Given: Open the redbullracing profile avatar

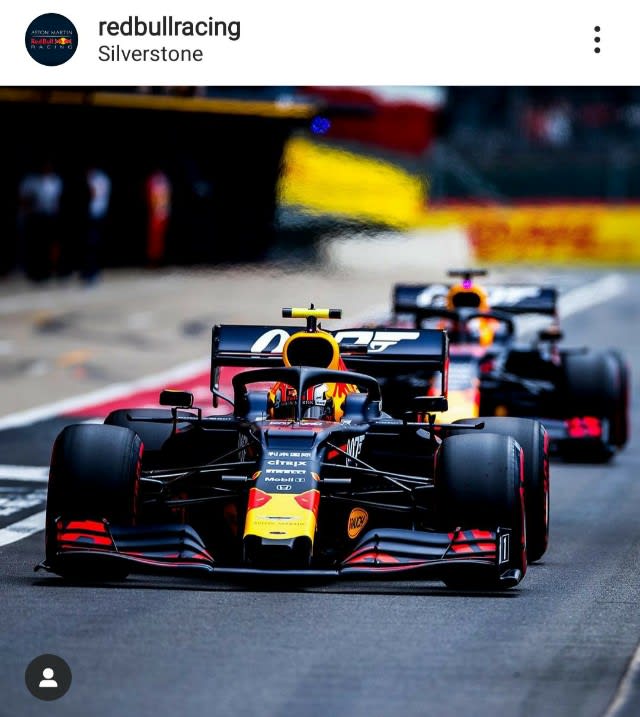Looking at the screenshot, I should [x=51, y=40].
